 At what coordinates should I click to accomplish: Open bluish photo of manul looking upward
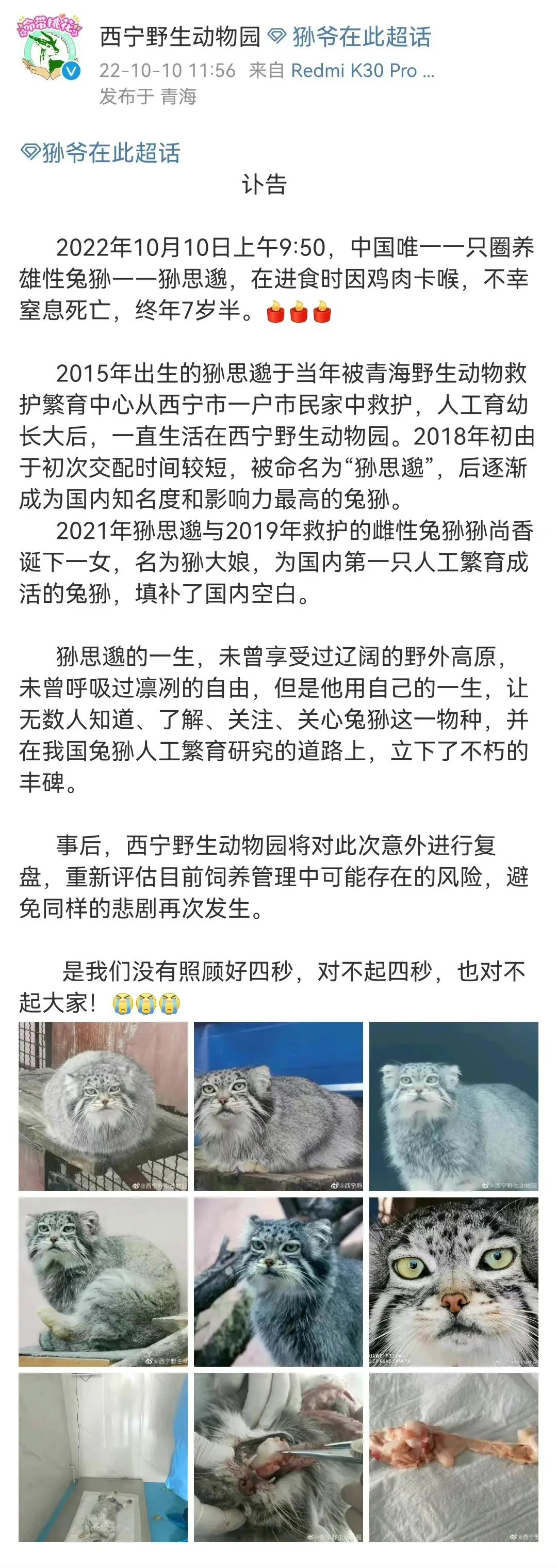(454, 1107)
